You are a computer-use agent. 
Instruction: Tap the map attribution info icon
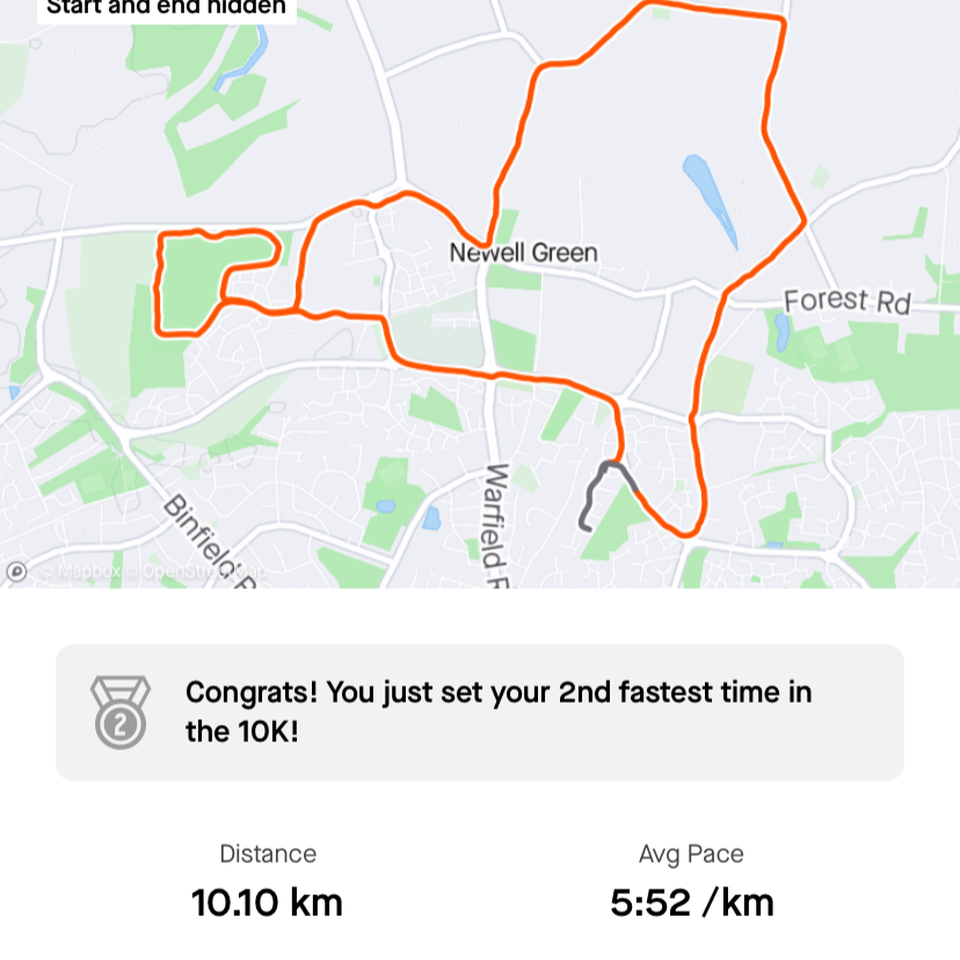tap(16, 572)
